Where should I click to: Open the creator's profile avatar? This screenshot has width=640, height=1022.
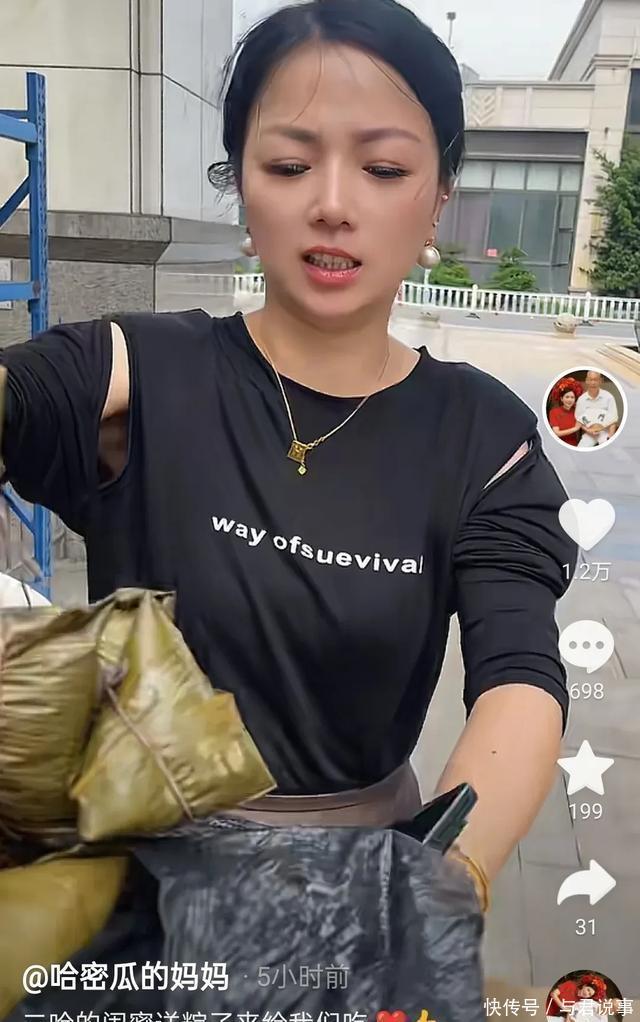585,408
